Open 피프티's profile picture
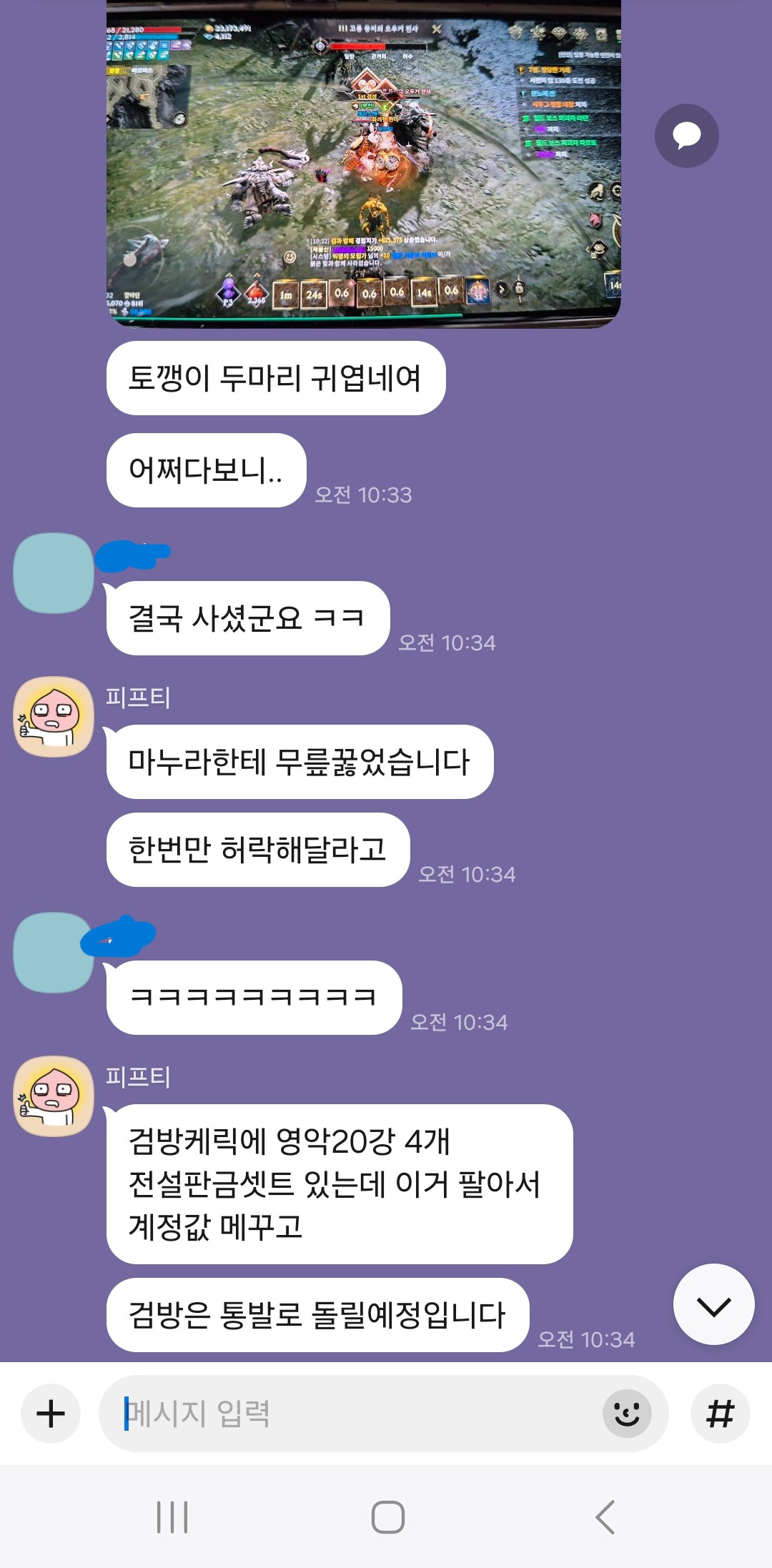Image resolution: width=772 pixels, height=1568 pixels. [54, 717]
